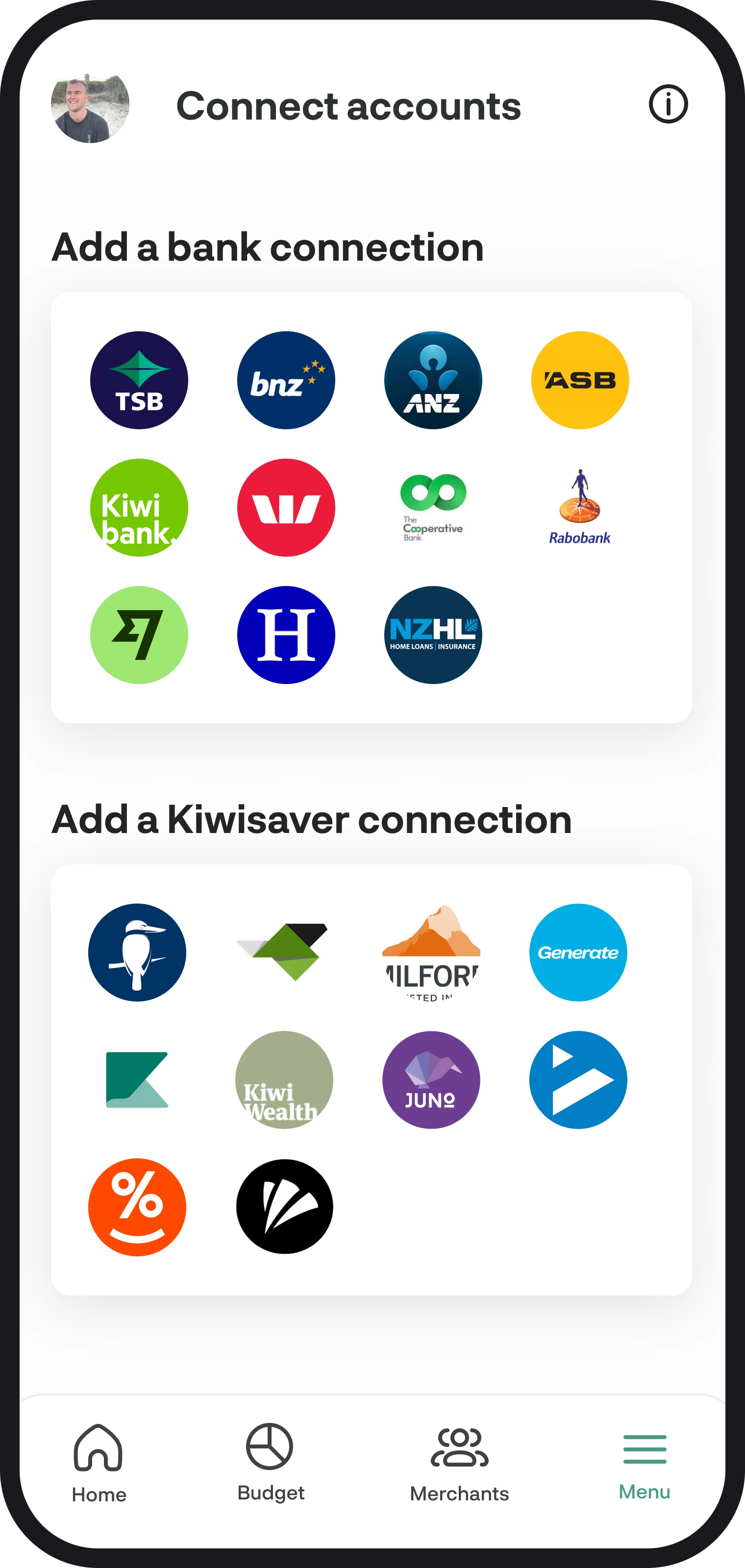The height and width of the screenshot is (1568, 745).
Task: Add Milford Kiwisaver connection
Action: pyautogui.click(x=431, y=952)
